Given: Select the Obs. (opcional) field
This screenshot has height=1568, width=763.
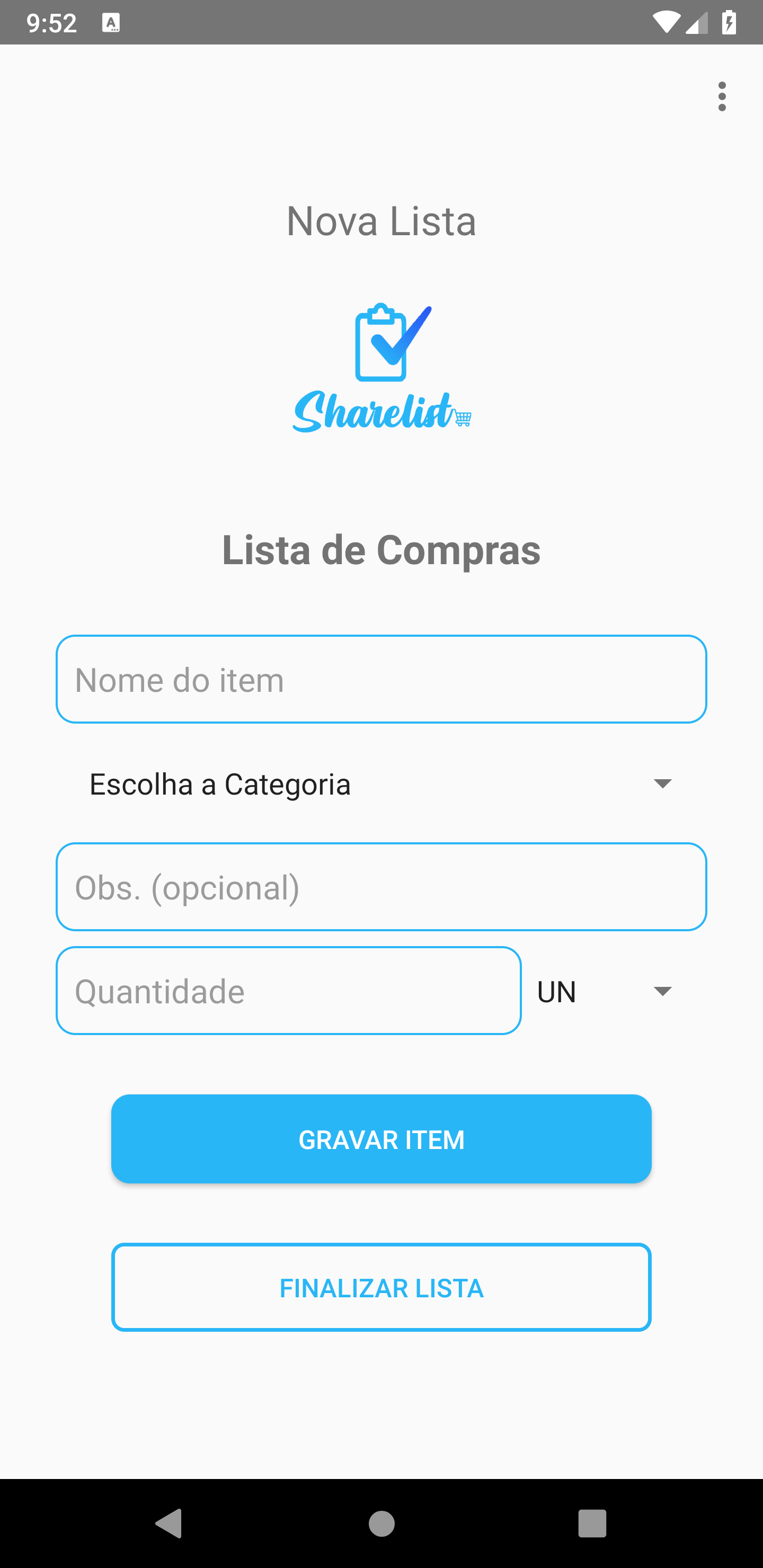Looking at the screenshot, I should (381, 887).
